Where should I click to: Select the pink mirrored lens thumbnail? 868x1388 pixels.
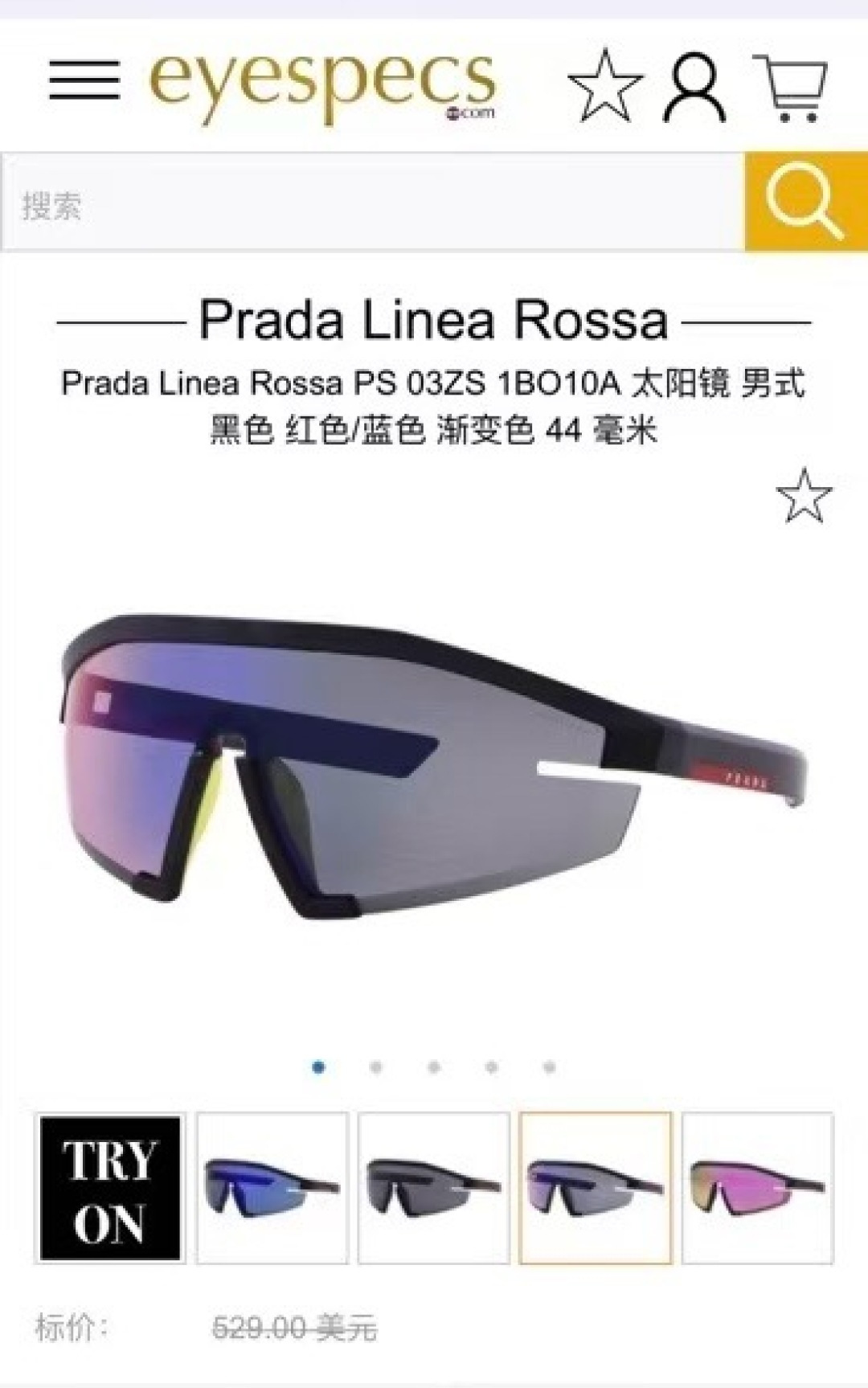pos(757,1188)
